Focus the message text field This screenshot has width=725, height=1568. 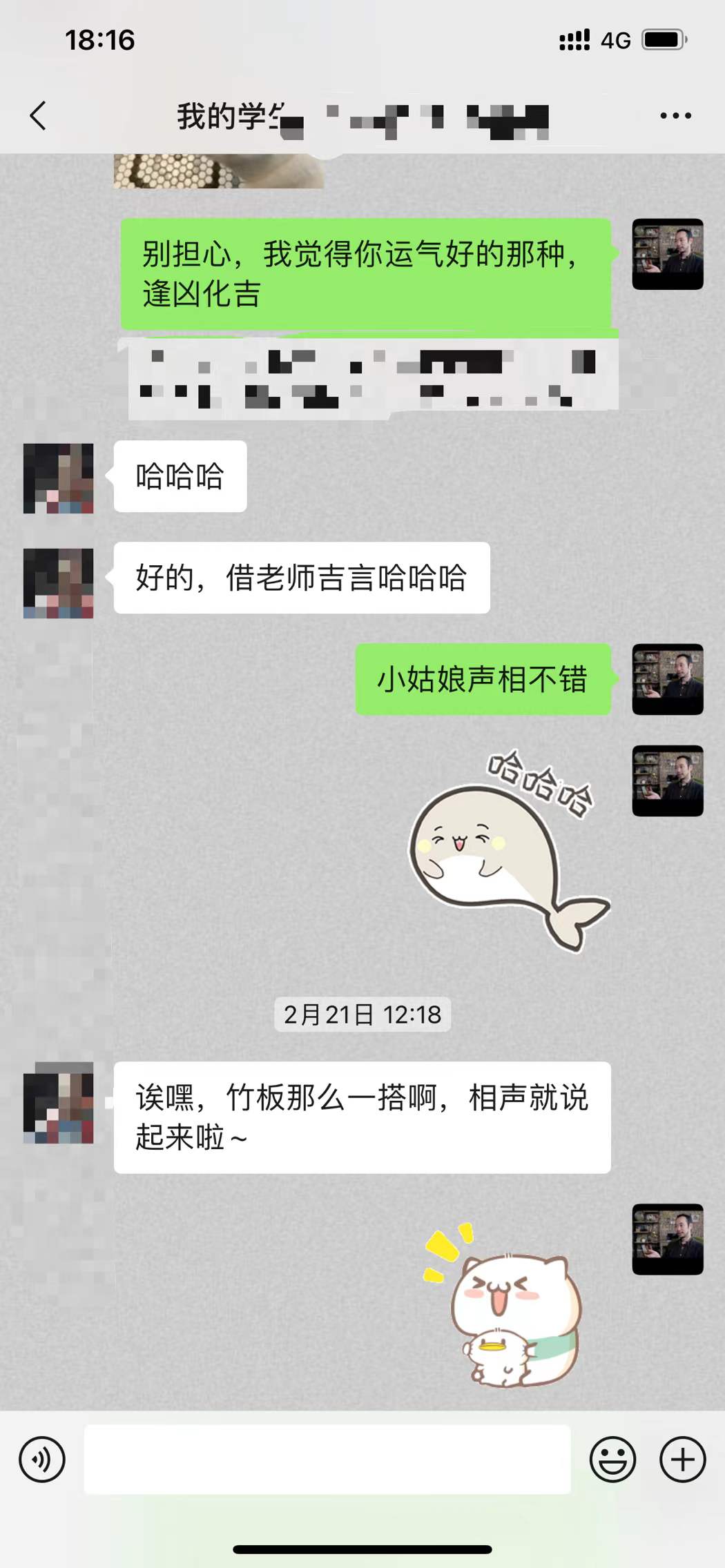click(327, 1460)
